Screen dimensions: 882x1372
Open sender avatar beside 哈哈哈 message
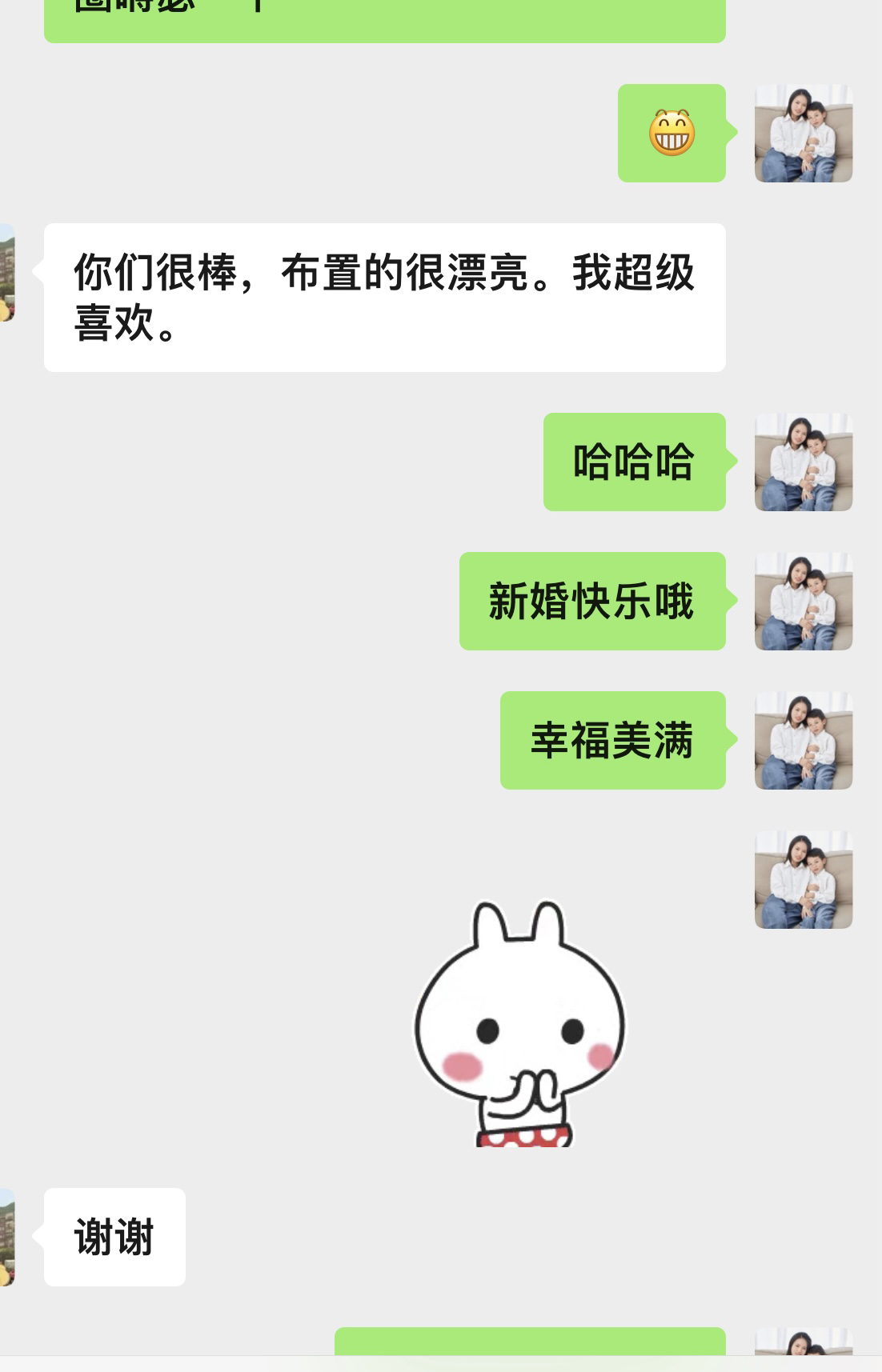803,462
